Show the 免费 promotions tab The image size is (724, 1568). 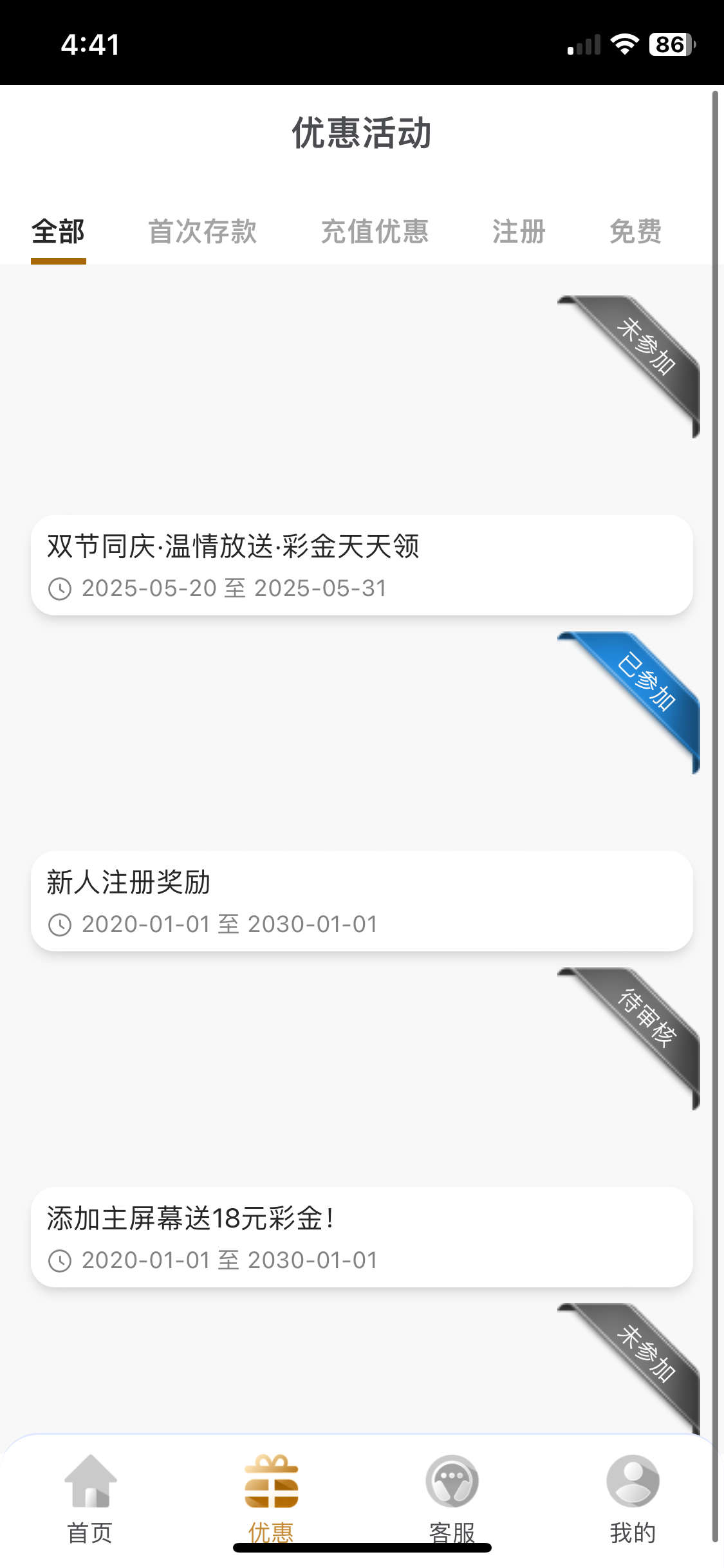(636, 232)
